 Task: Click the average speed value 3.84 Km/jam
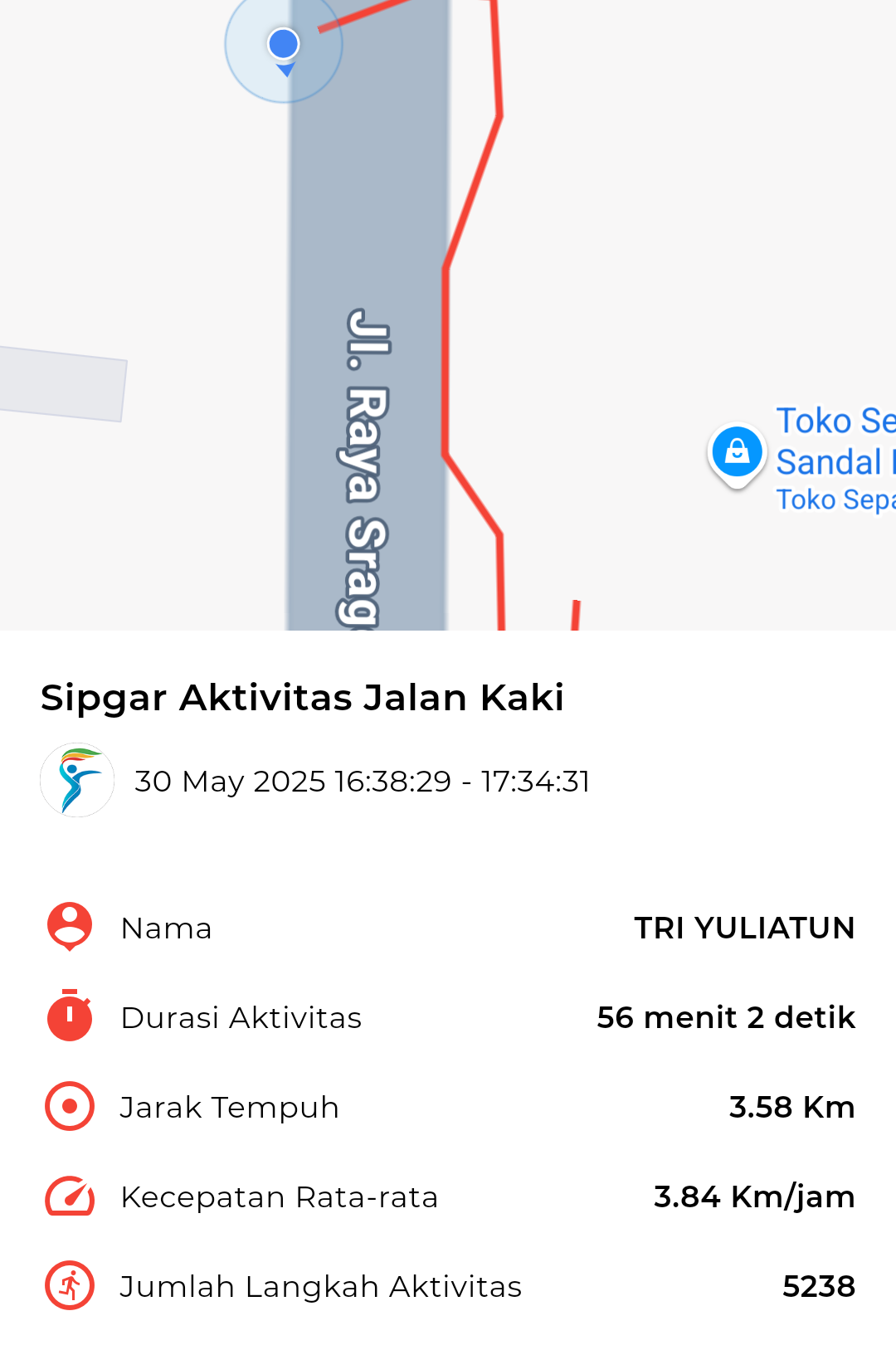754,1196
